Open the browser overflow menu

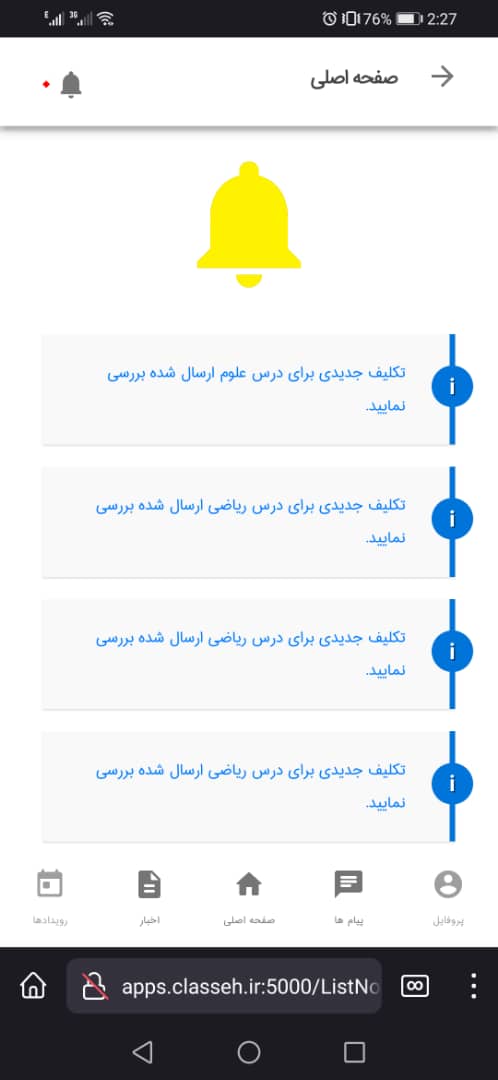(473, 986)
